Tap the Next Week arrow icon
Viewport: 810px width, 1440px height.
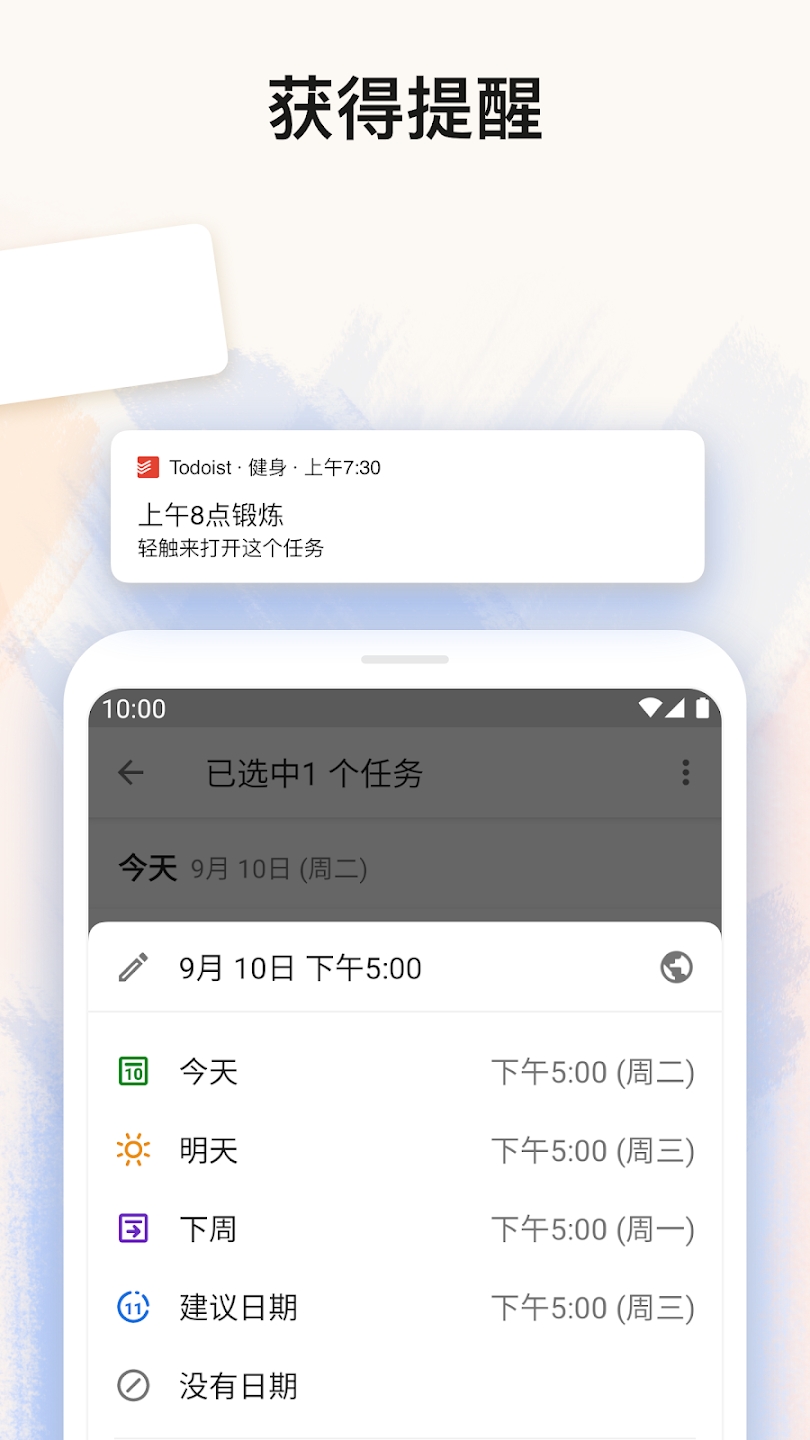tap(132, 1228)
